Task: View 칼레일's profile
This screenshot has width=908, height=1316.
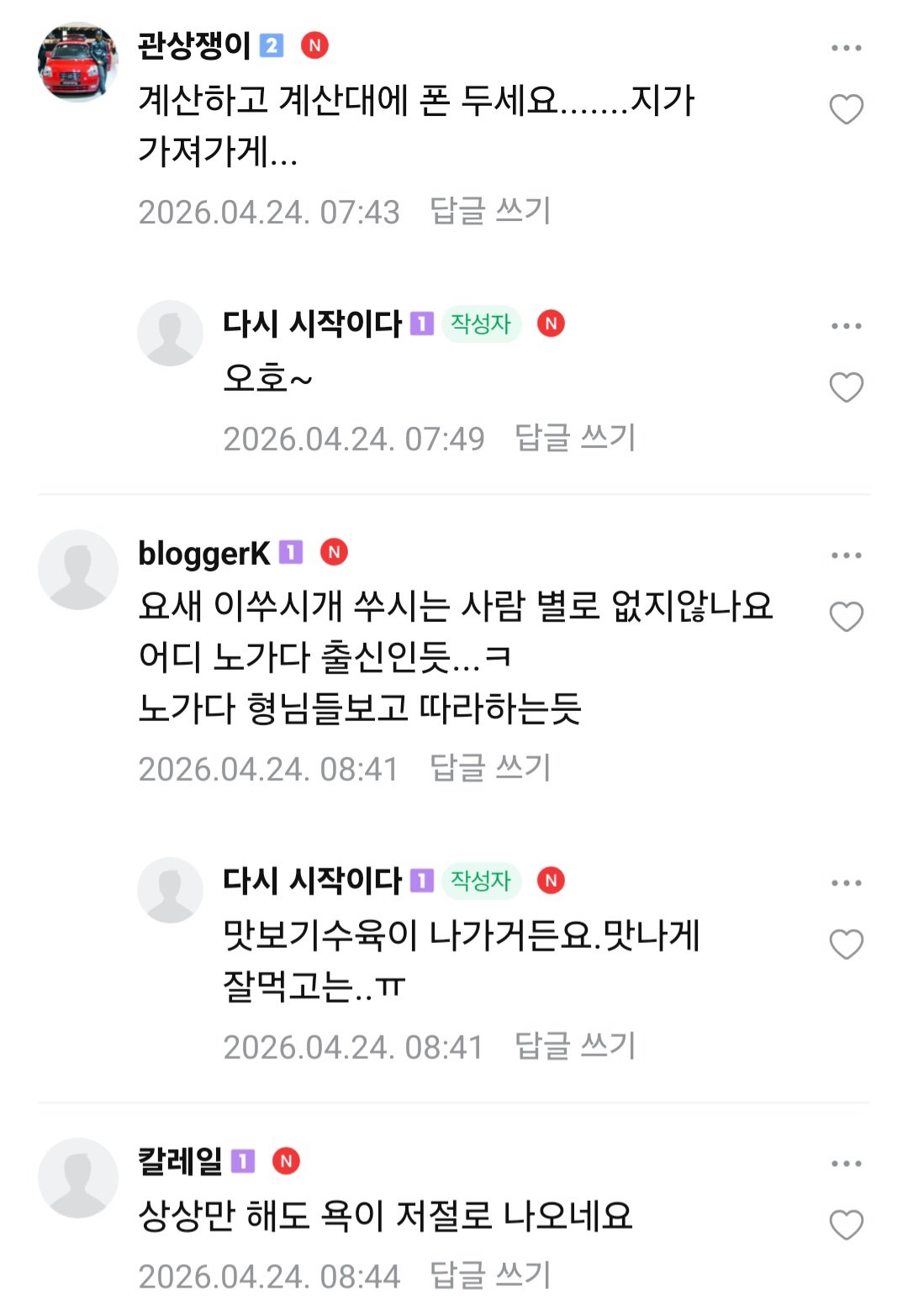Action: pos(77,1177)
